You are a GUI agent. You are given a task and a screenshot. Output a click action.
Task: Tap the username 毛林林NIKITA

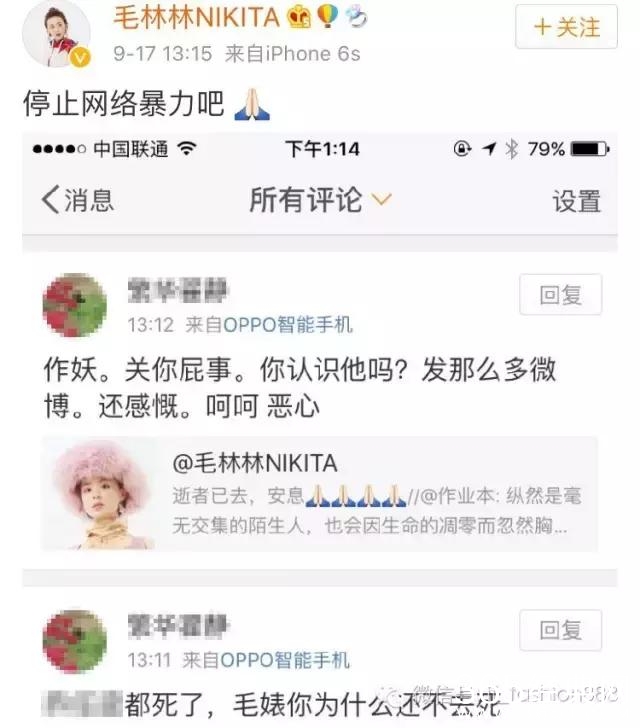(198, 19)
